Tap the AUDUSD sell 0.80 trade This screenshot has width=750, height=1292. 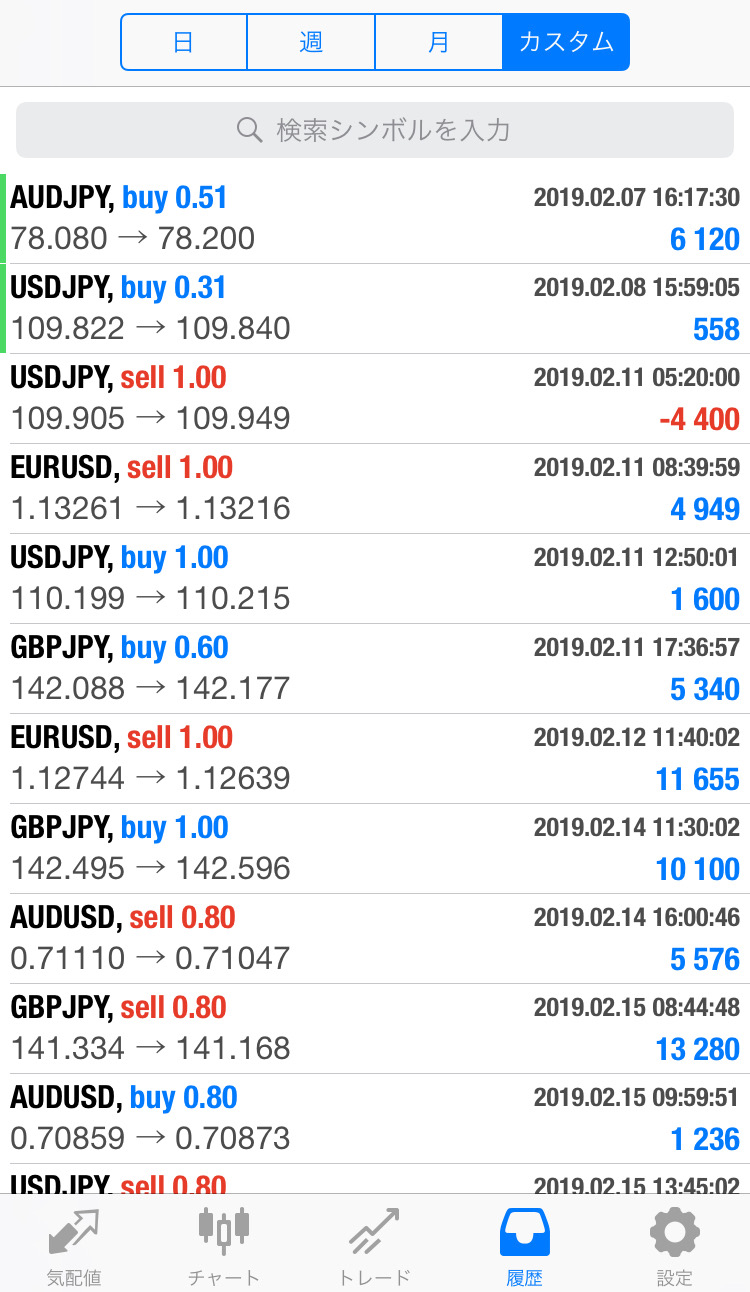pyautogui.click(x=375, y=938)
